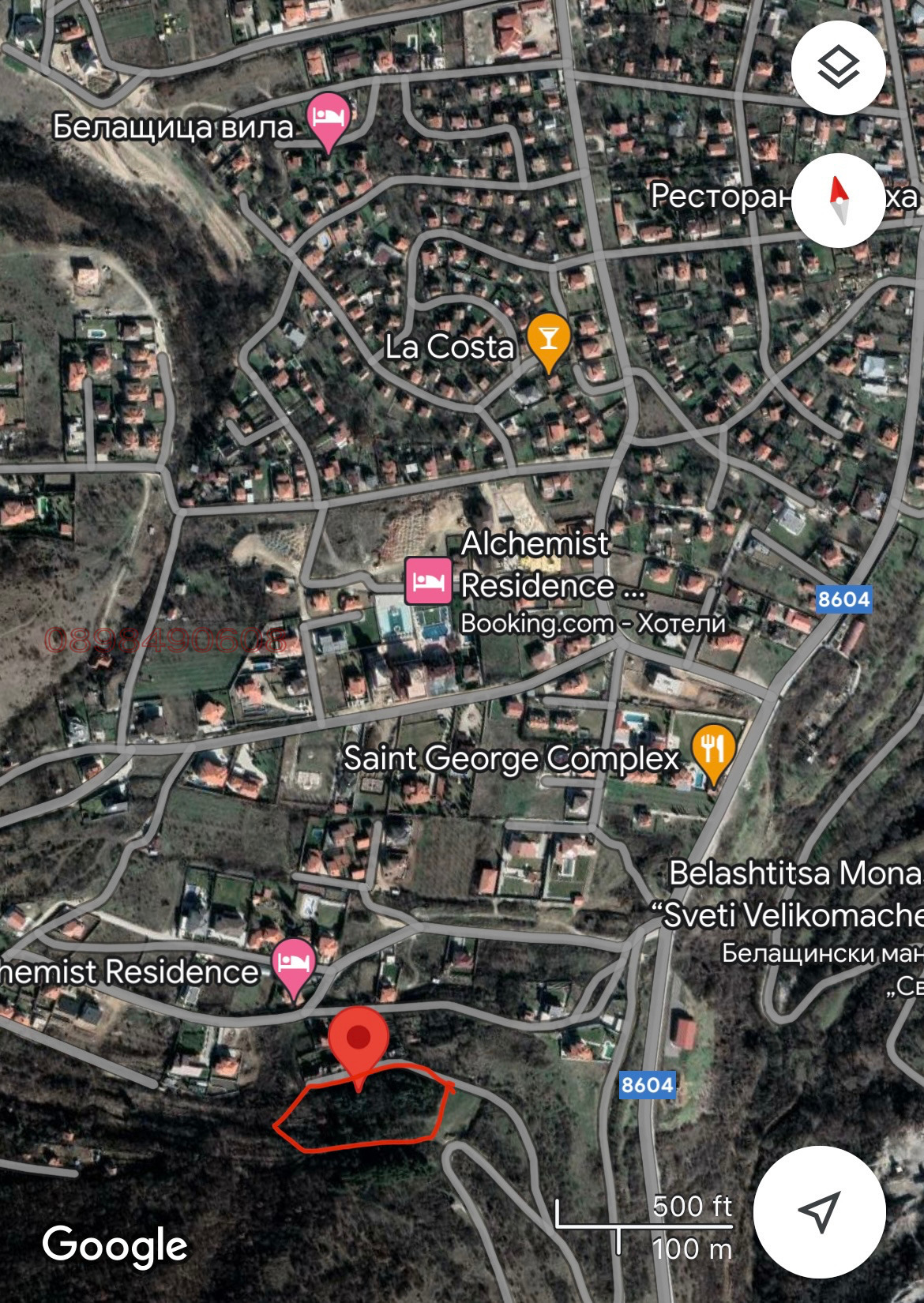This screenshot has height=1303, width=924.
Task: Select the La Costa bar marker
Action: (548, 338)
